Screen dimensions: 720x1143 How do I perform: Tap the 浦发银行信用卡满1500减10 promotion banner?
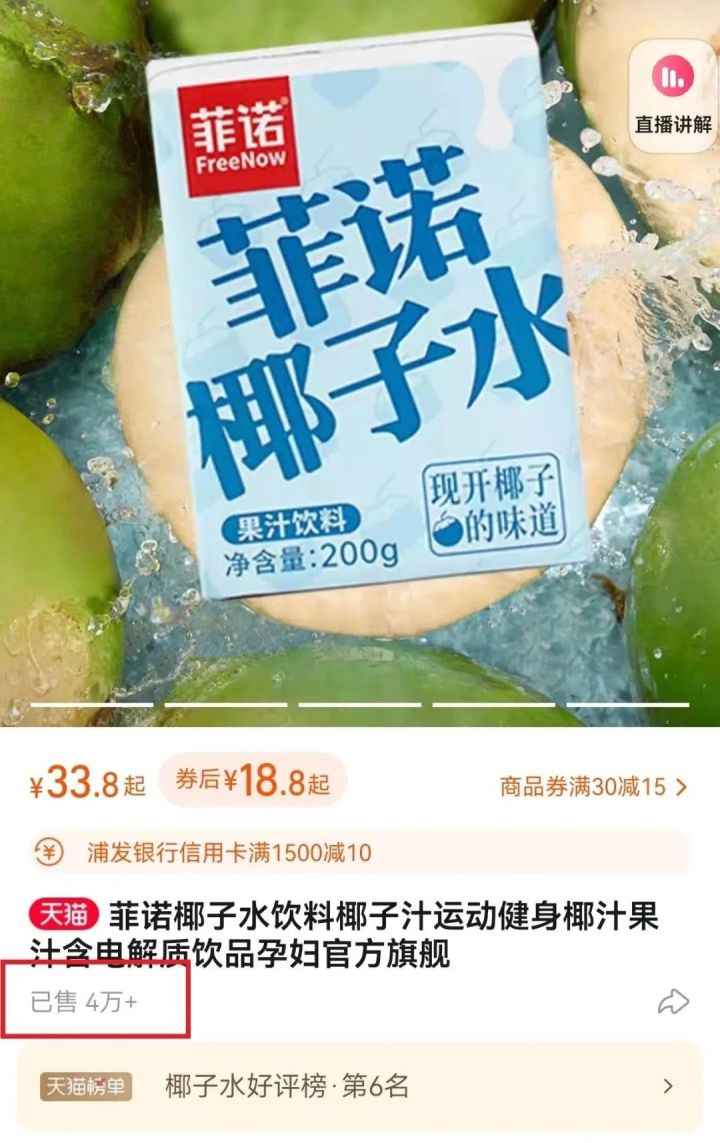click(360, 852)
